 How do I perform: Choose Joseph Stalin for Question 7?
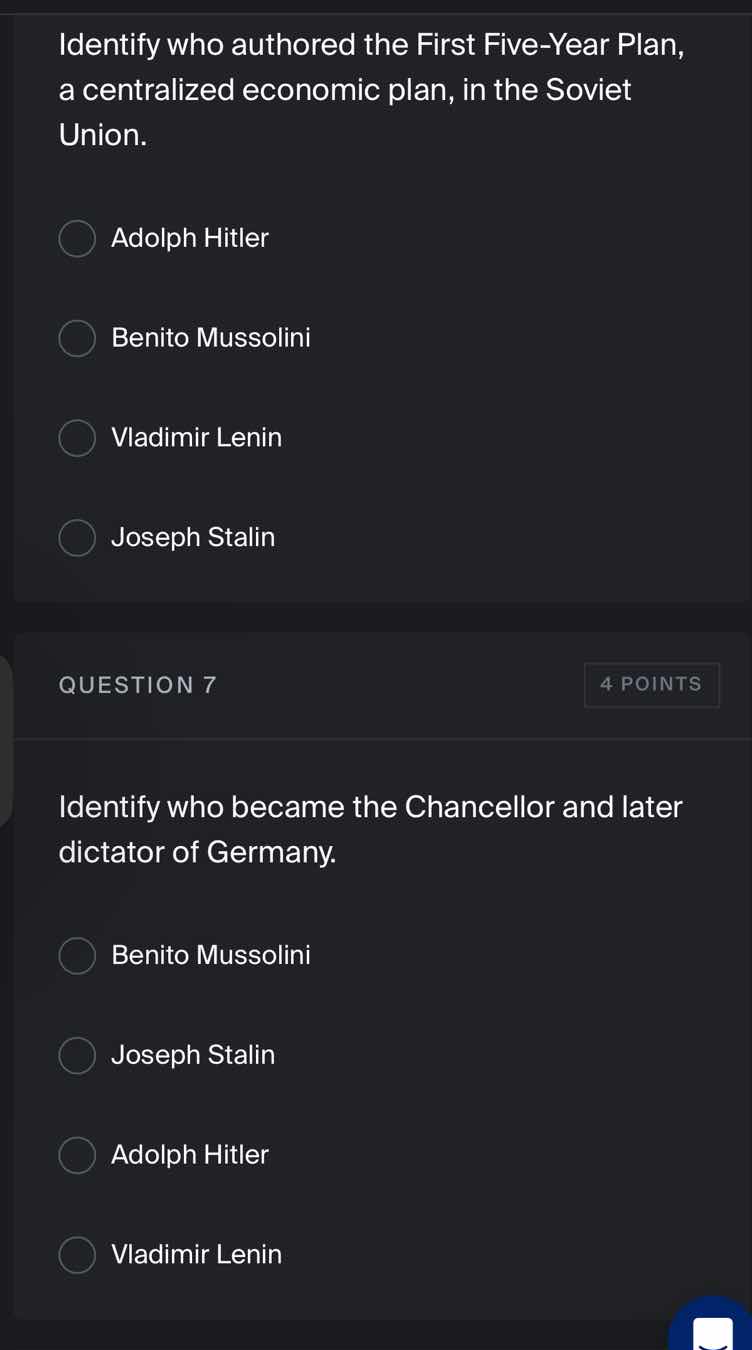pyautogui.click(x=77, y=1055)
